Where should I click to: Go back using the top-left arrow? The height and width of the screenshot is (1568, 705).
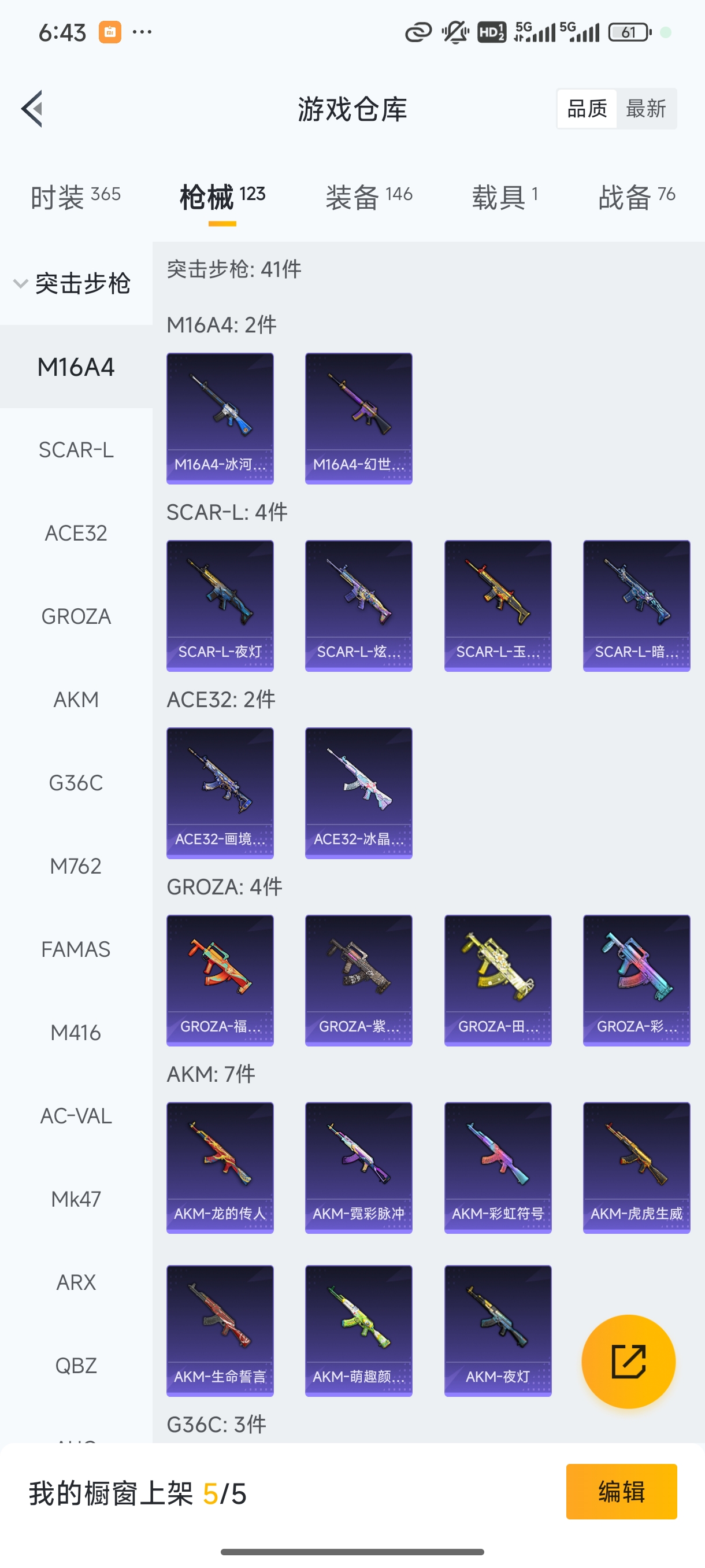(x=32, y=109)
